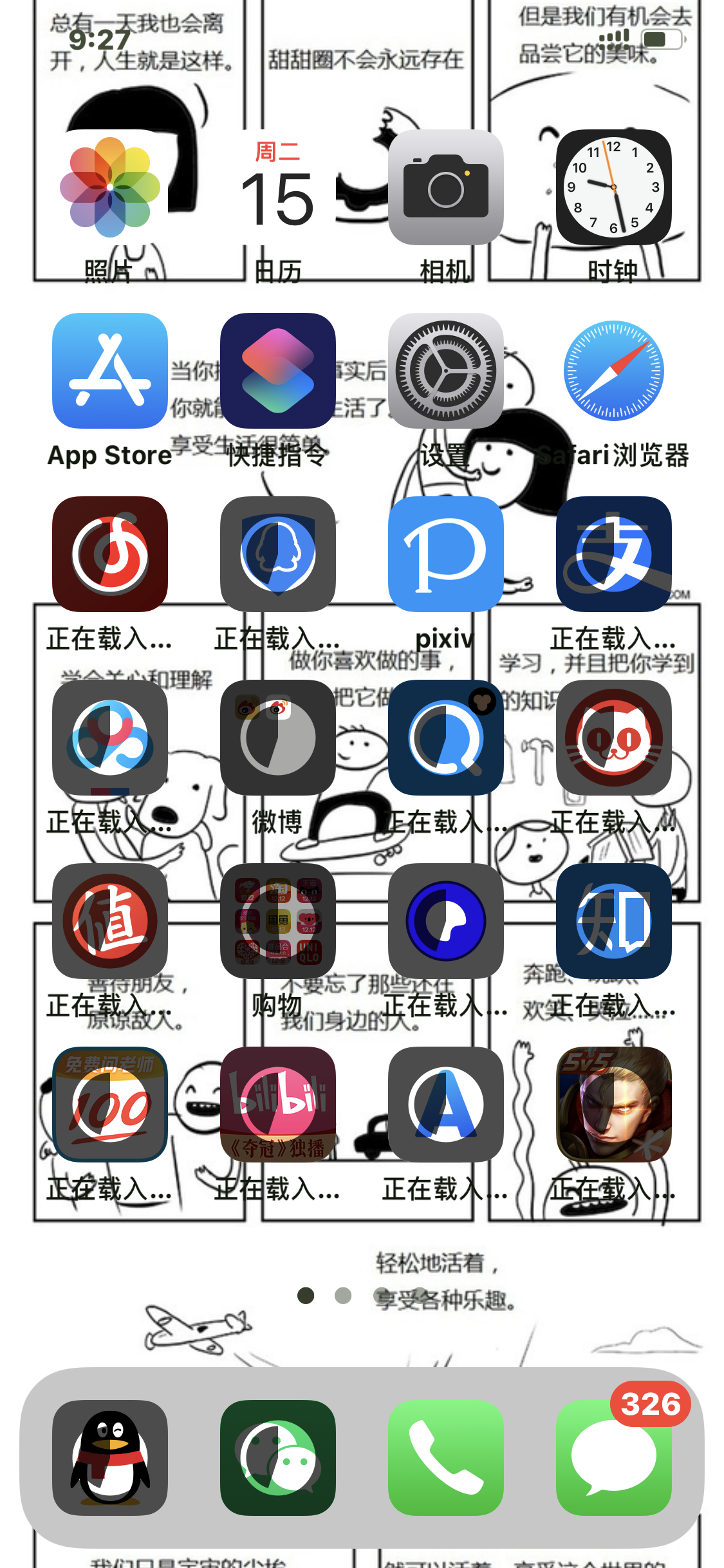The image size is (724, 1568).
Task: Open the Phone app in the dock
Action: pyautogui.click(x=445, y=1457)
